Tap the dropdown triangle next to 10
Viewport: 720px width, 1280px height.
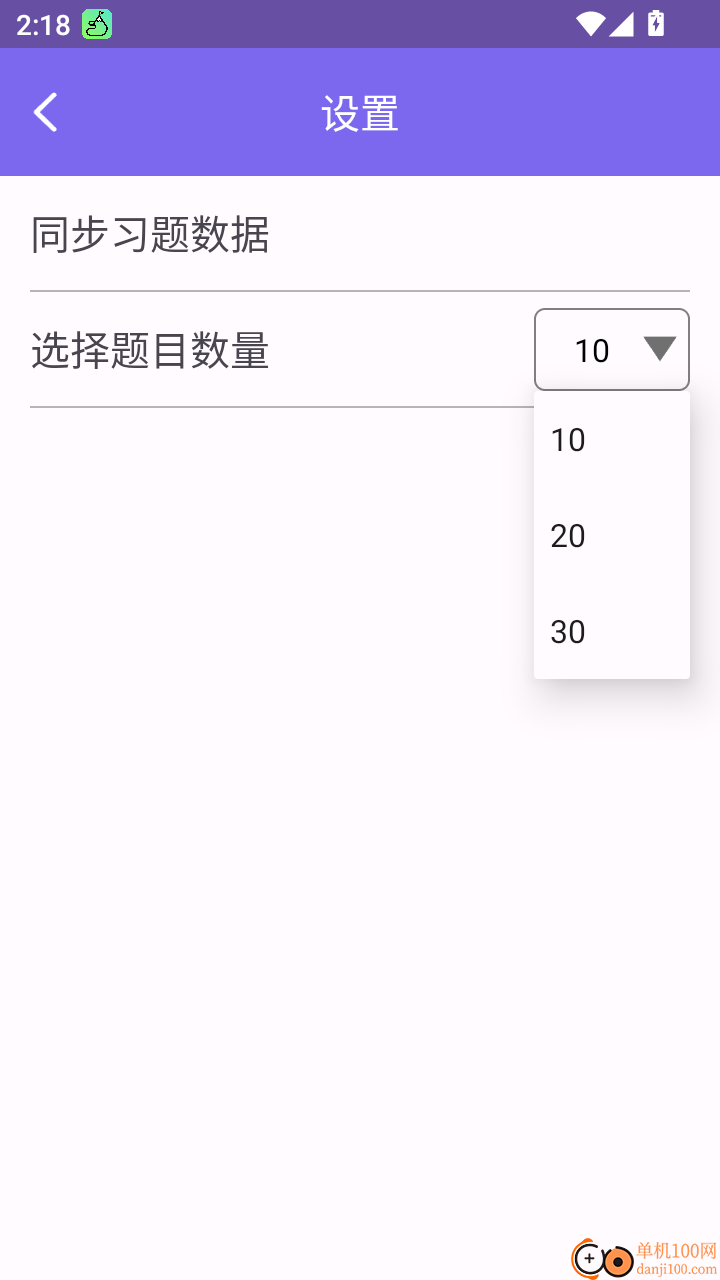click(x=661, y=350)
